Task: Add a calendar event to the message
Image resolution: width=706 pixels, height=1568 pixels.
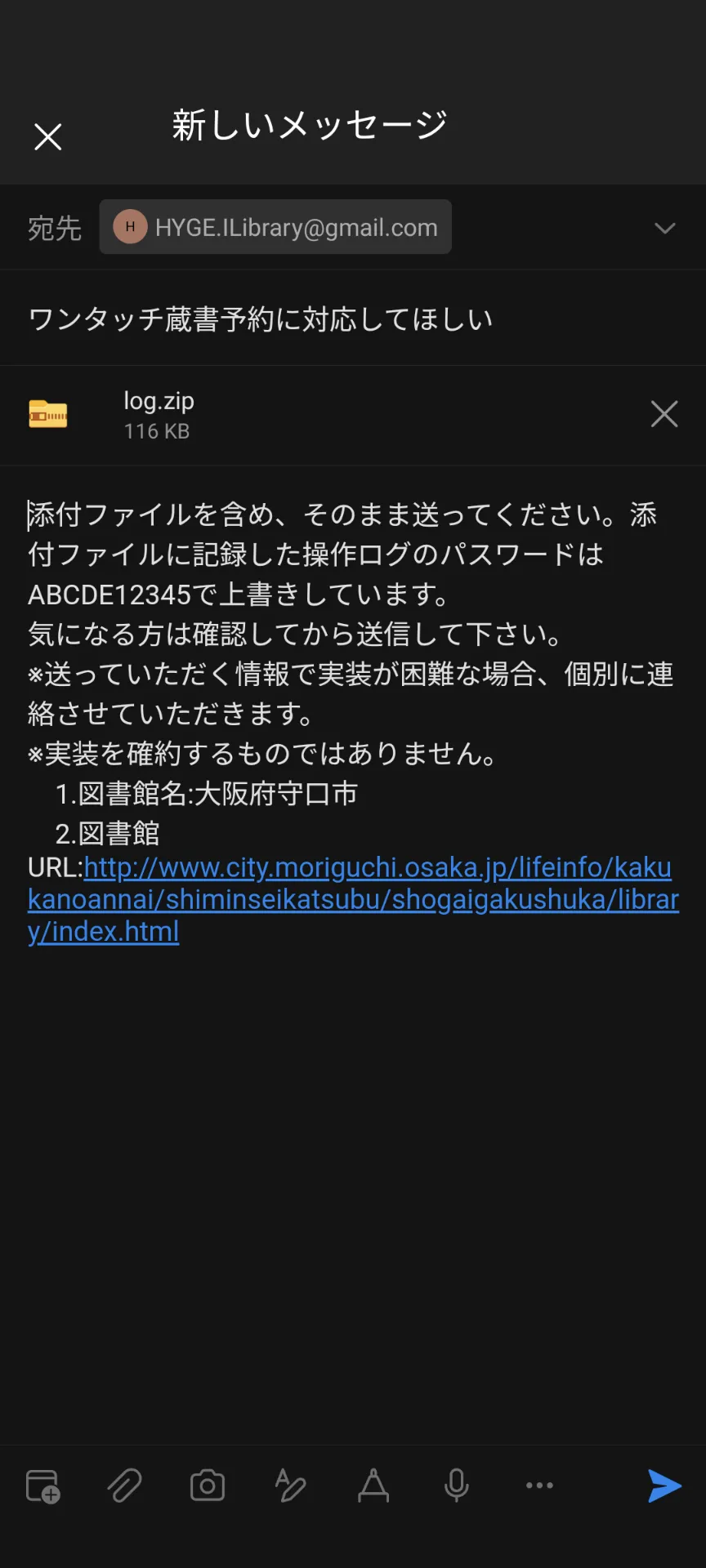Action: tap(43, 1486)
